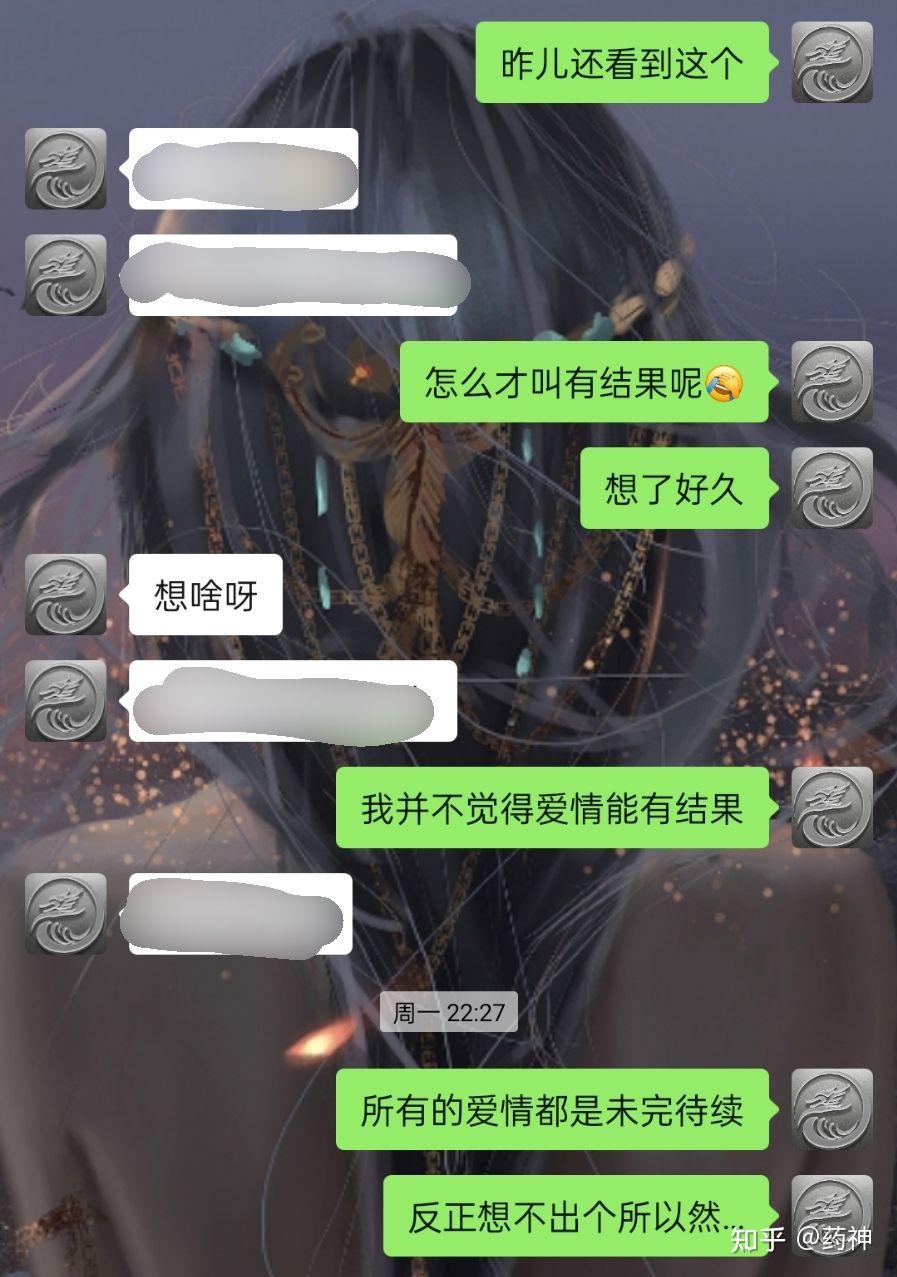Tap avatar next to 所有的爱情都是未完待续
Image resolution: width=897 pixels, height=1277 pixels.
tap(831, 1108)
